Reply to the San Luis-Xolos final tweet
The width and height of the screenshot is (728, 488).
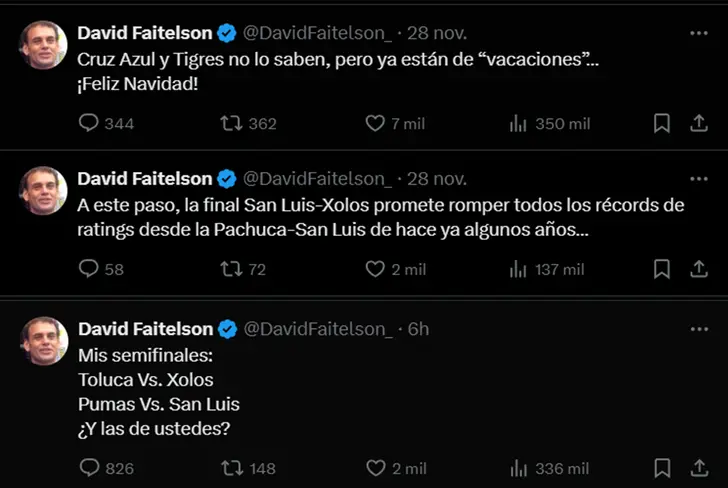point(89,269)
